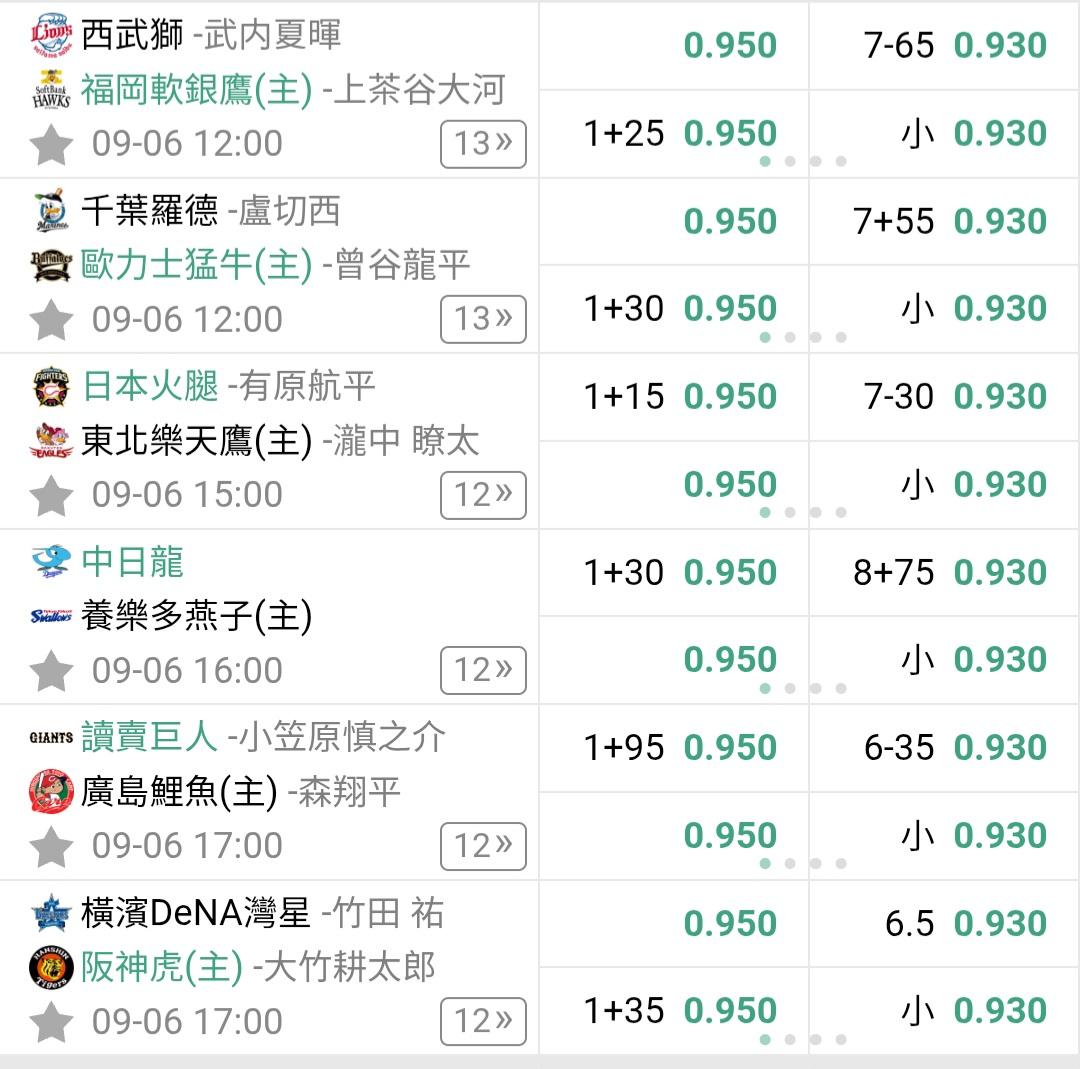Image resolution: width=1080 pixels, height=1069 pixels.
Task: Favorite the 西武獅 vs 福岡軟銀鷹 match star
Action: click(52, 145)
